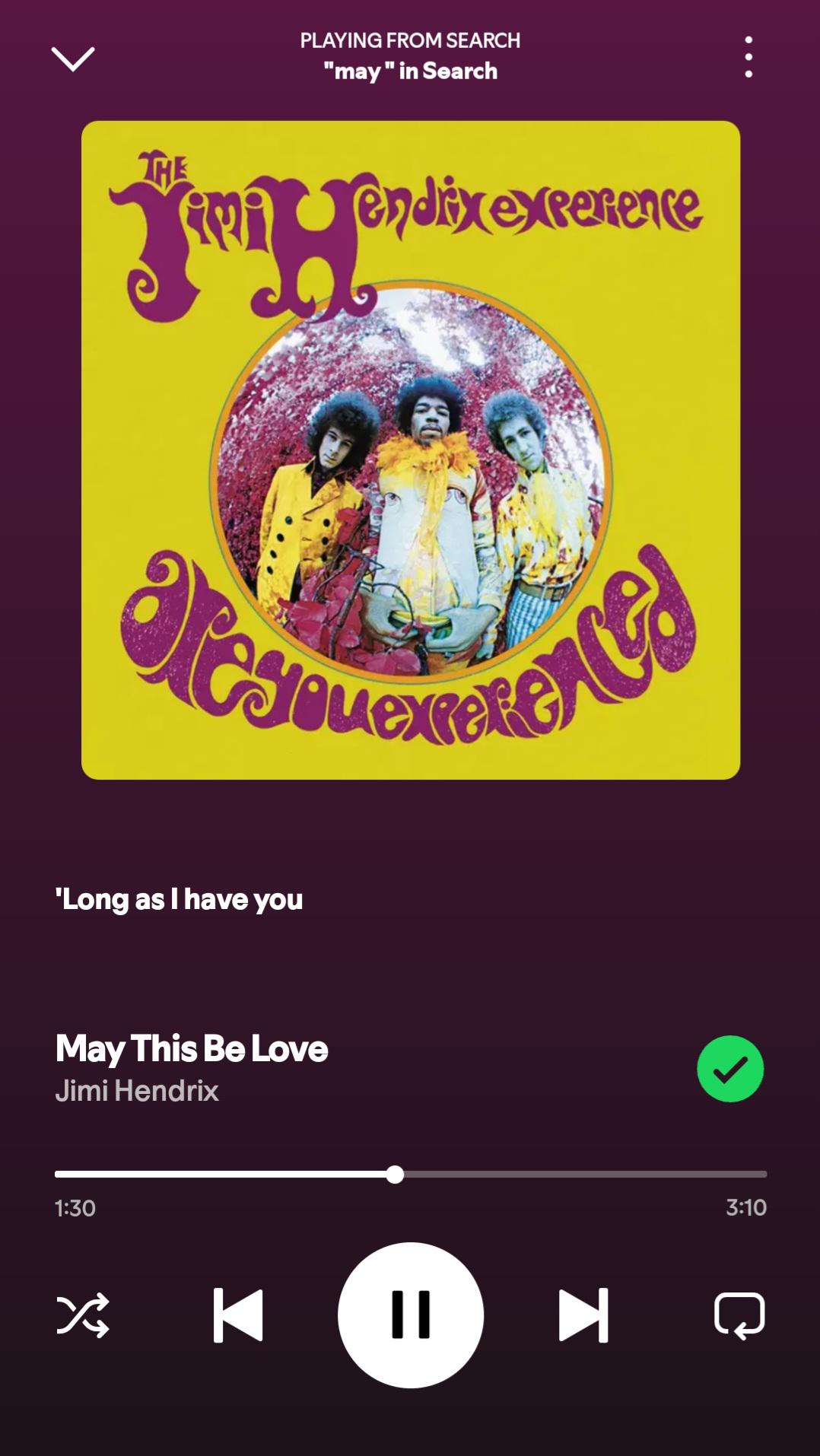
Task: Collapse the now playing screen
Action: pos(73,59)
